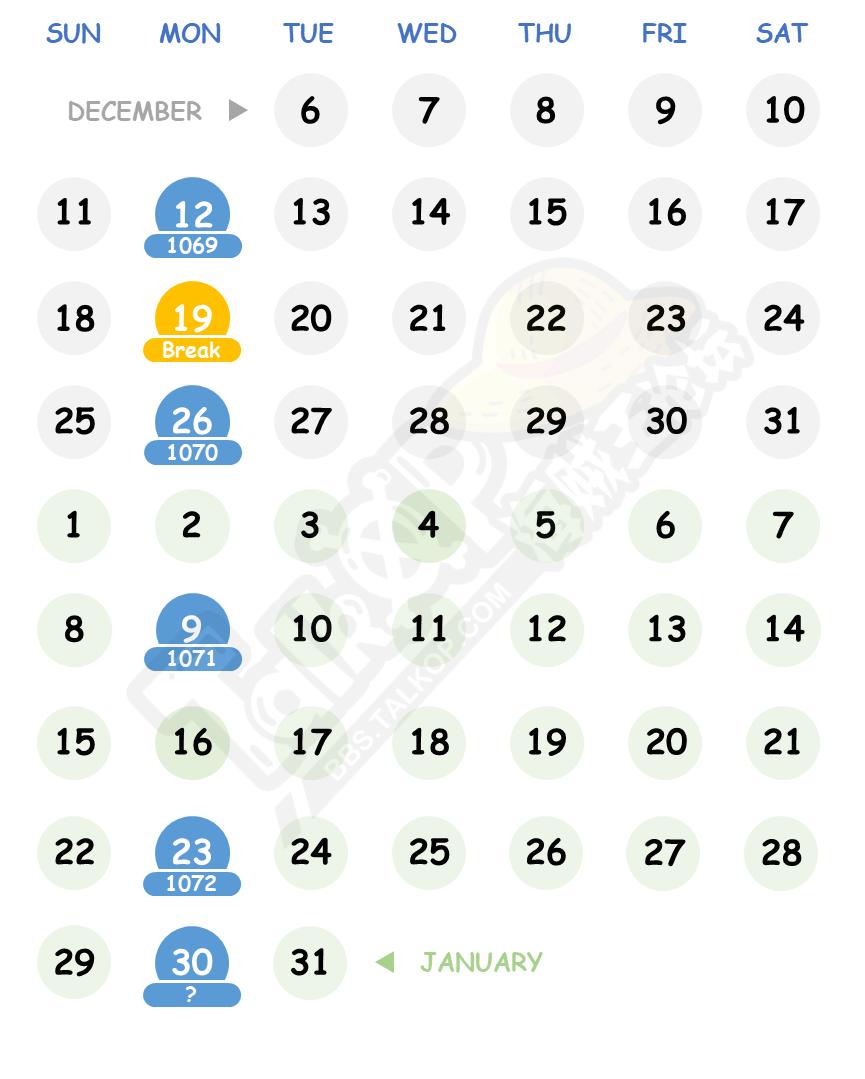Click the yellow circle on December 19
This screenshot has width=865, height=1079.
[x=192, y=317]
